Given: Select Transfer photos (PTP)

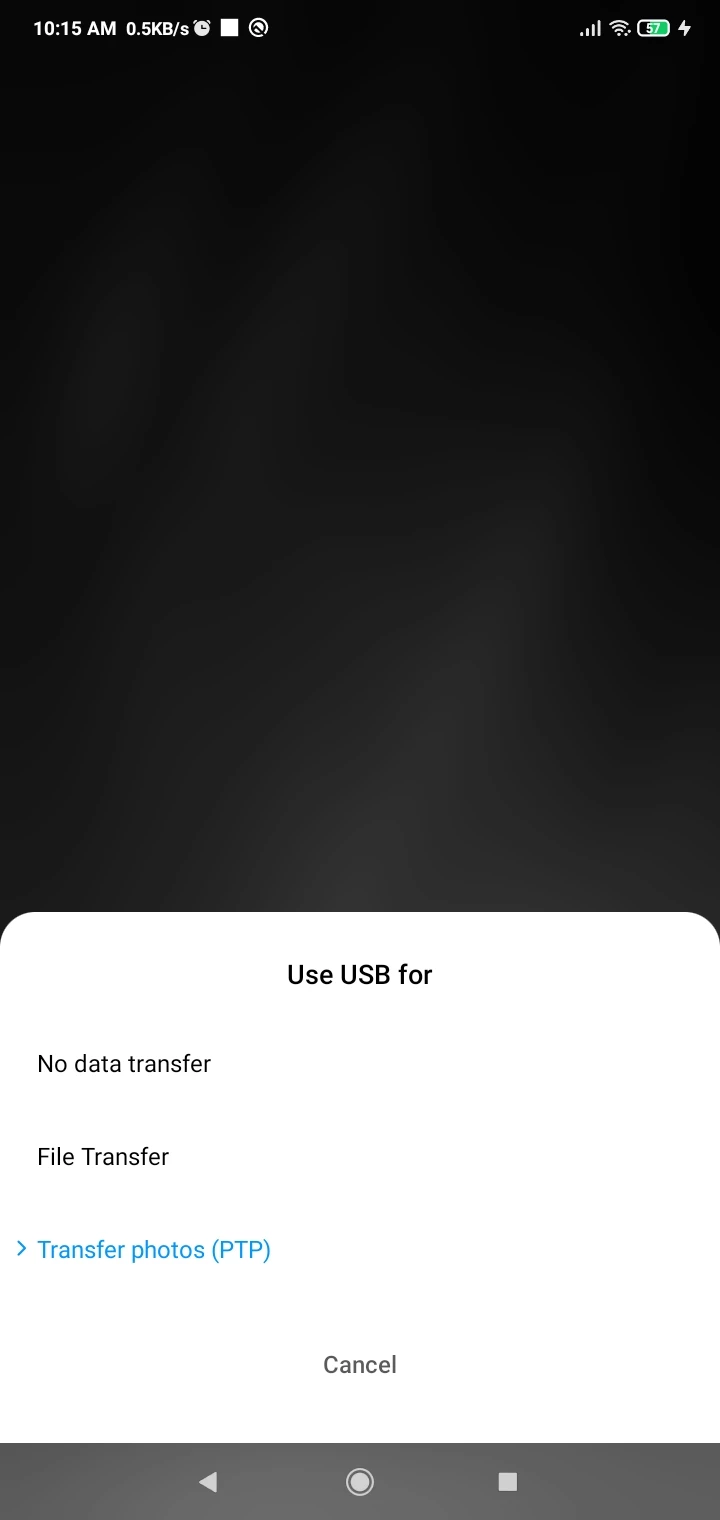Looking at the screenshot, I should pos(154,1249).
